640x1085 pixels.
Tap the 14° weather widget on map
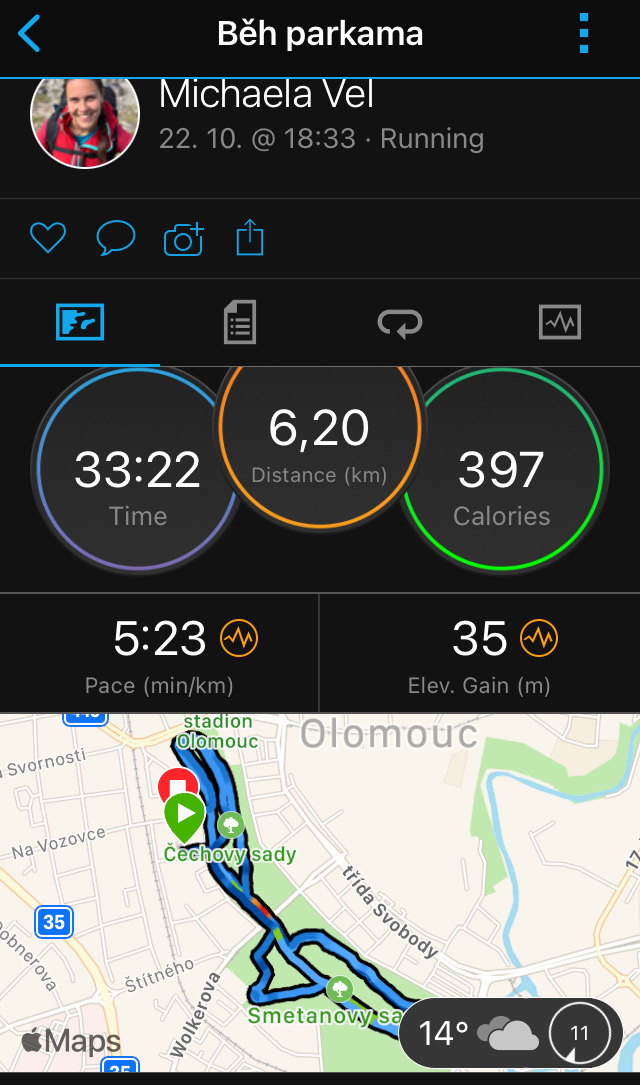tap(511, 1033)
